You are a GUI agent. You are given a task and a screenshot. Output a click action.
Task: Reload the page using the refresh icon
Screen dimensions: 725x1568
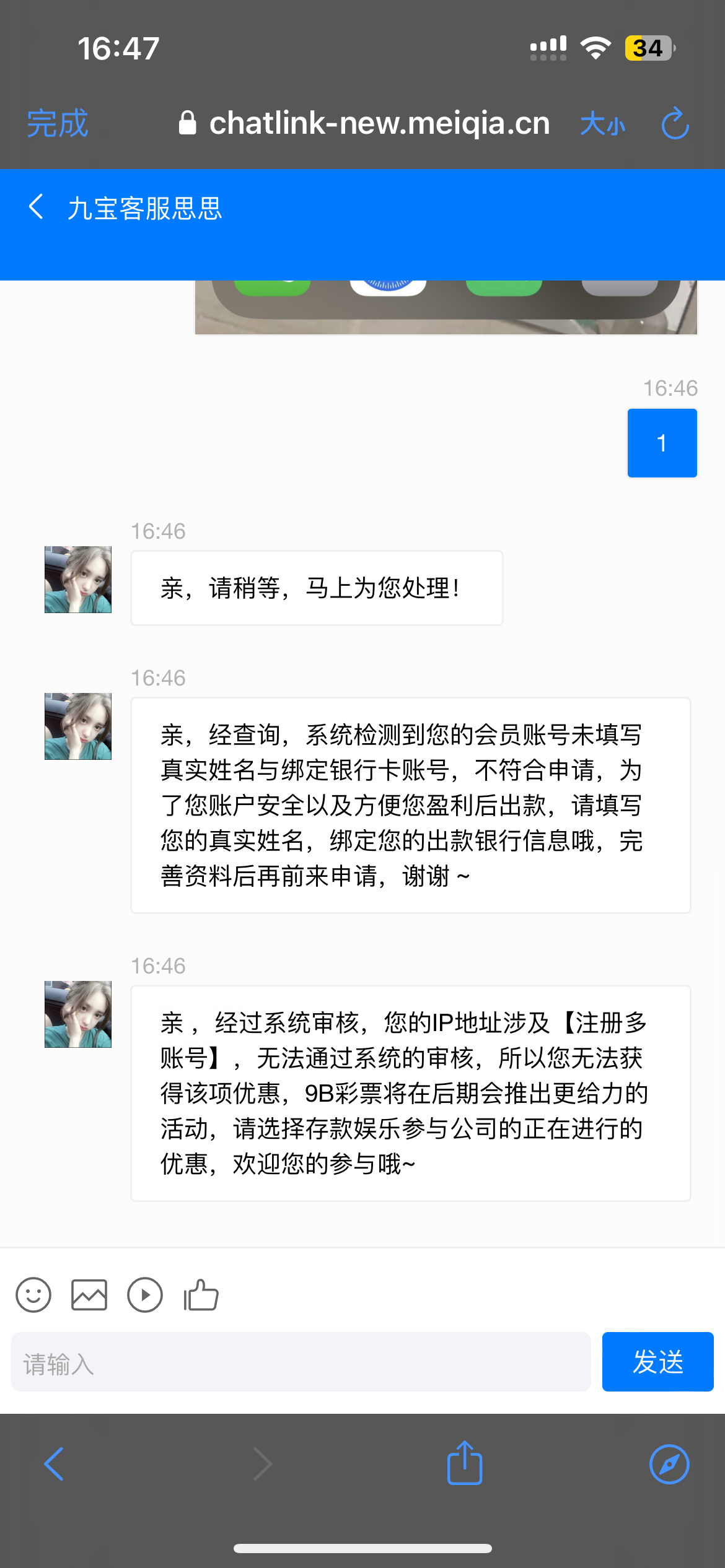tap(675, 123)
